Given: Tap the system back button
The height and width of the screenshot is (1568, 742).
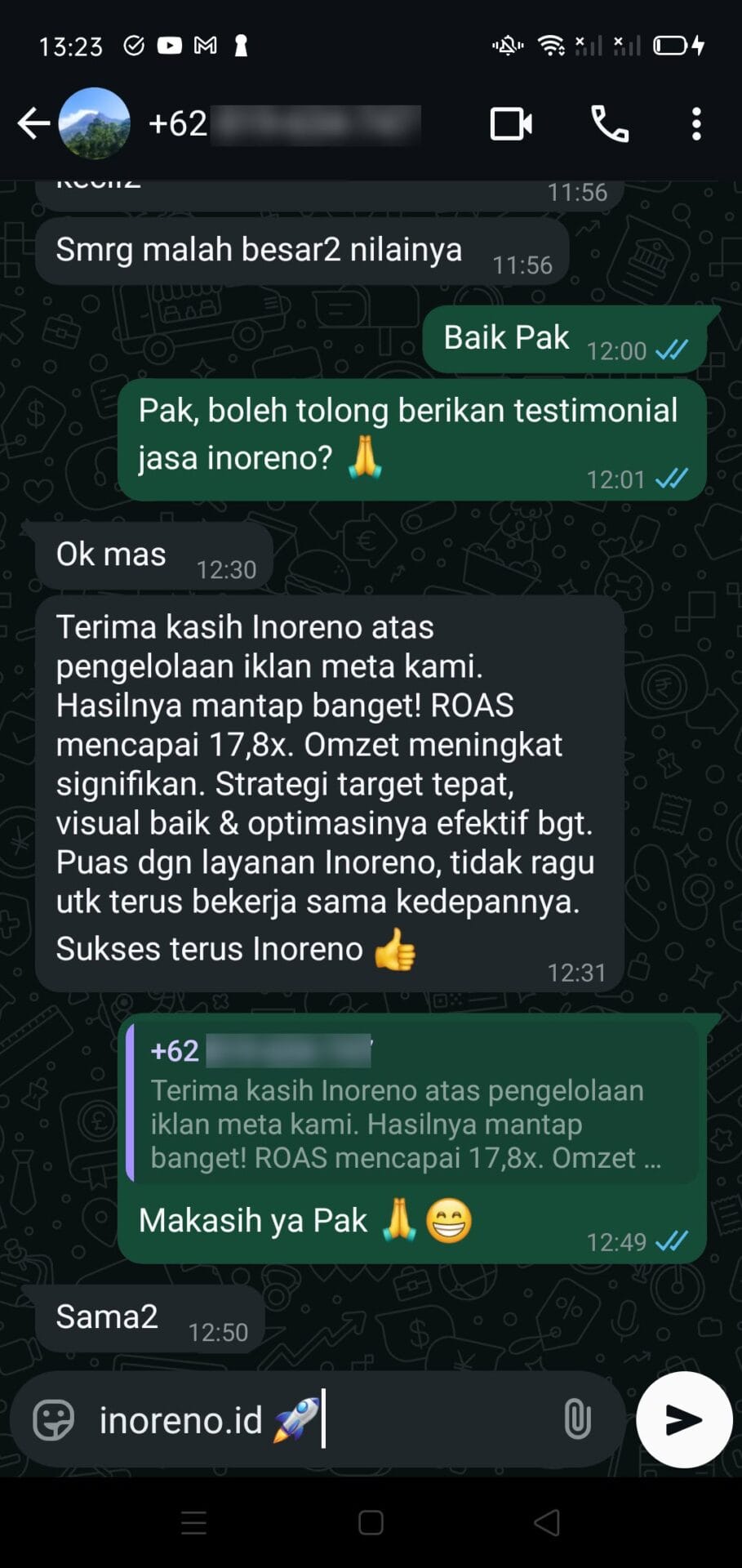Looking at the screenshot, I should pos(546,1522).
